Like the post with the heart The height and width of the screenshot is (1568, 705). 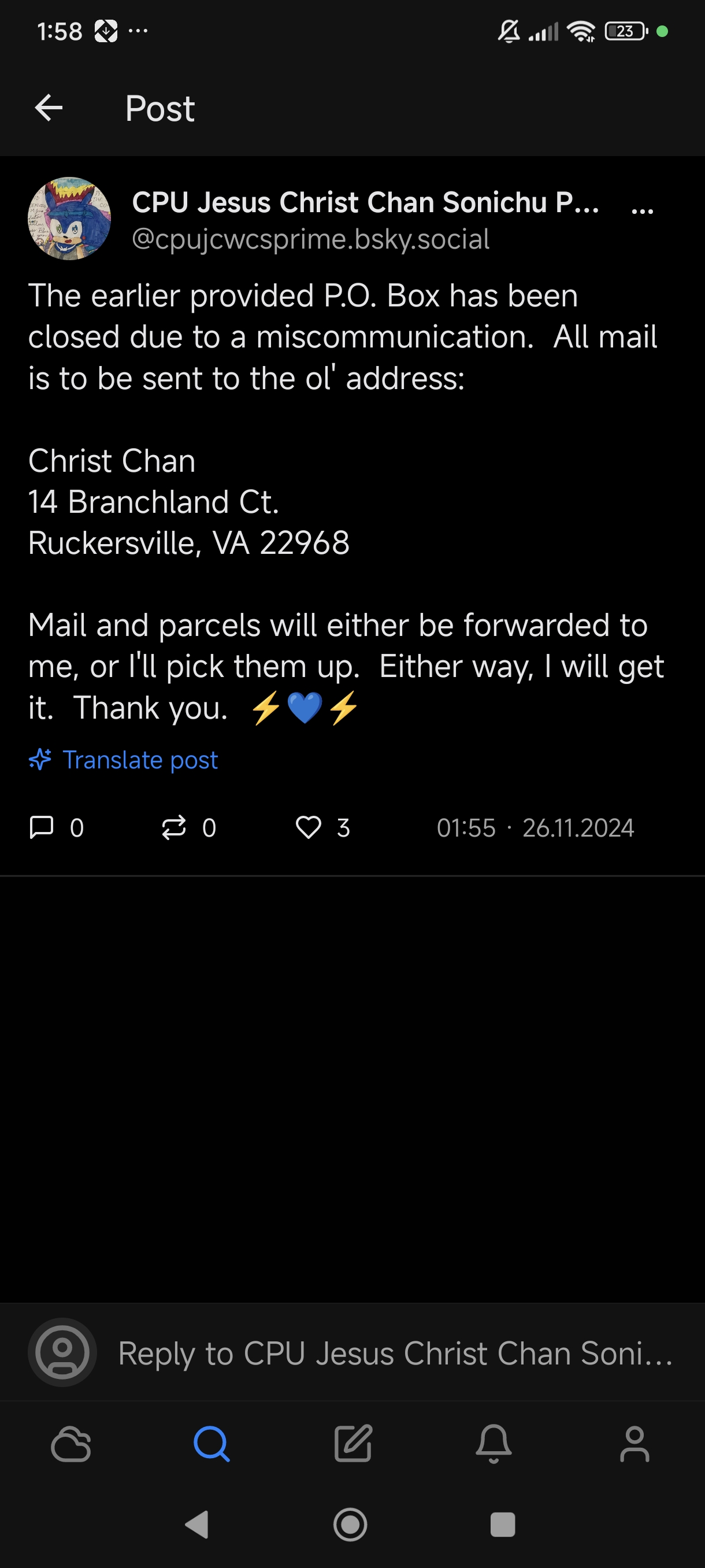pos(309,827)
